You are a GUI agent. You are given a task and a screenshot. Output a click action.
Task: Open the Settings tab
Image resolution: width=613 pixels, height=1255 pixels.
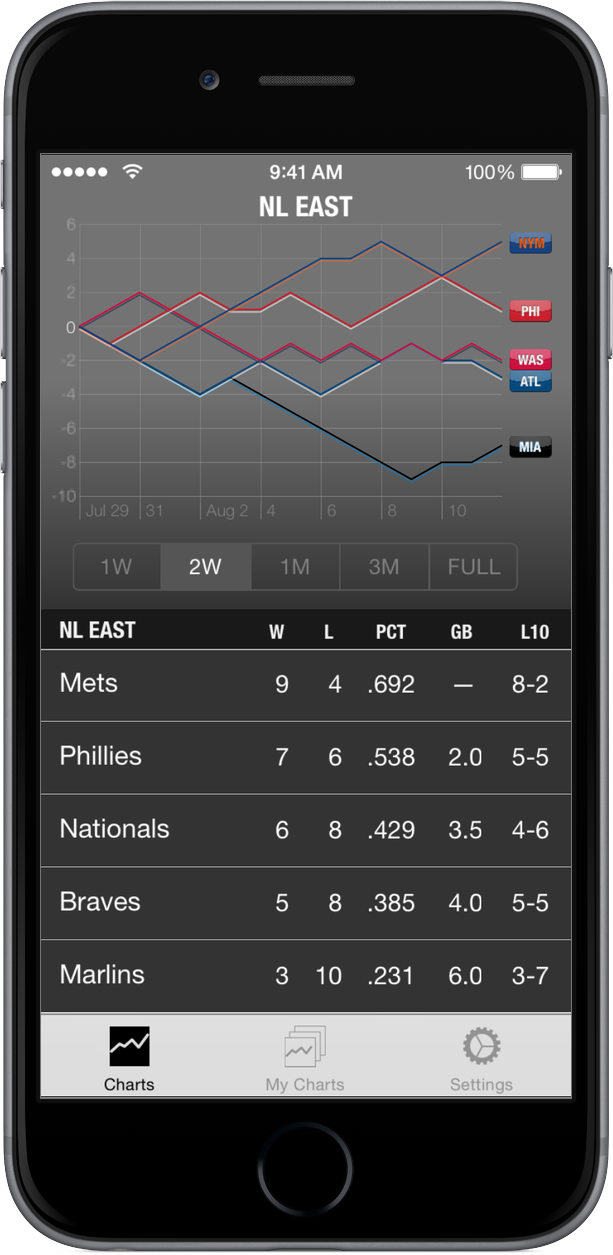click(x=481, y=1058)
